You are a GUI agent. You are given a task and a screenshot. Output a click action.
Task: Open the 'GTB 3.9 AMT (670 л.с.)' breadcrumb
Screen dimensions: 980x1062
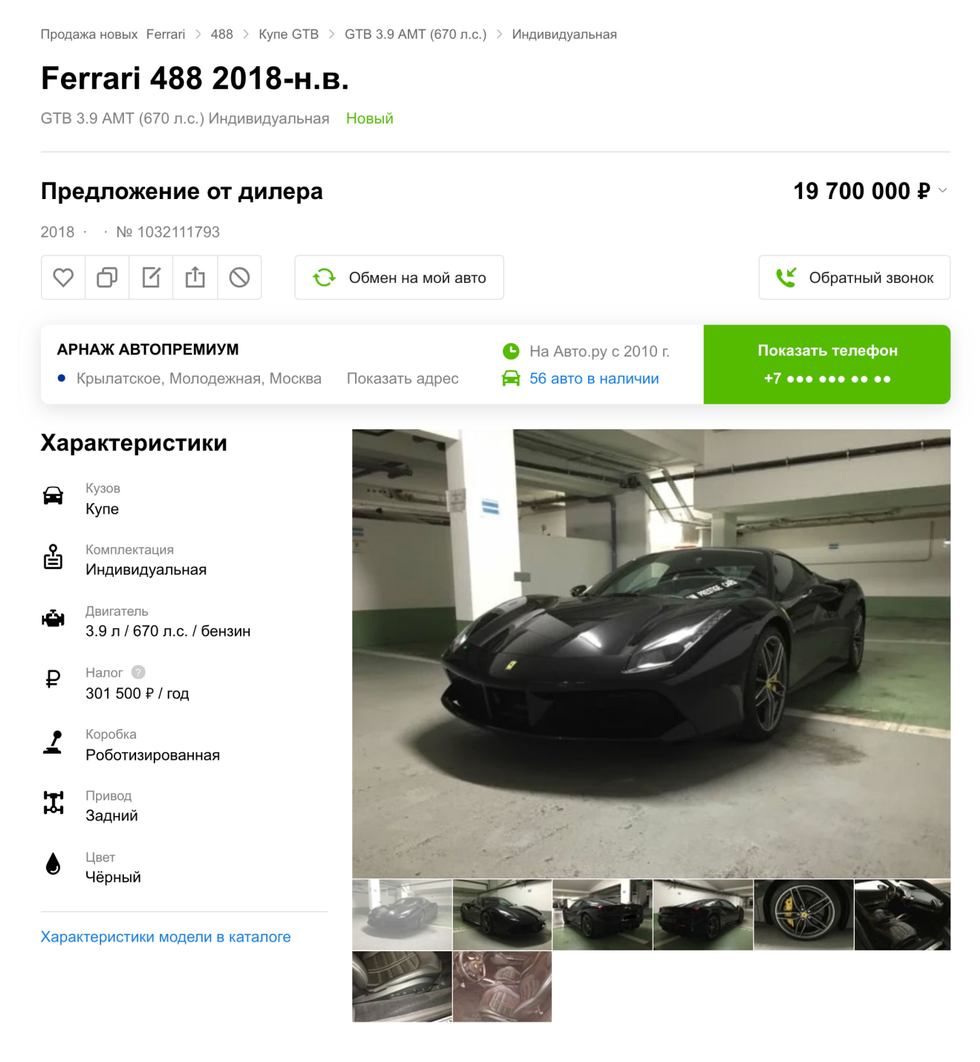point(415,34)
